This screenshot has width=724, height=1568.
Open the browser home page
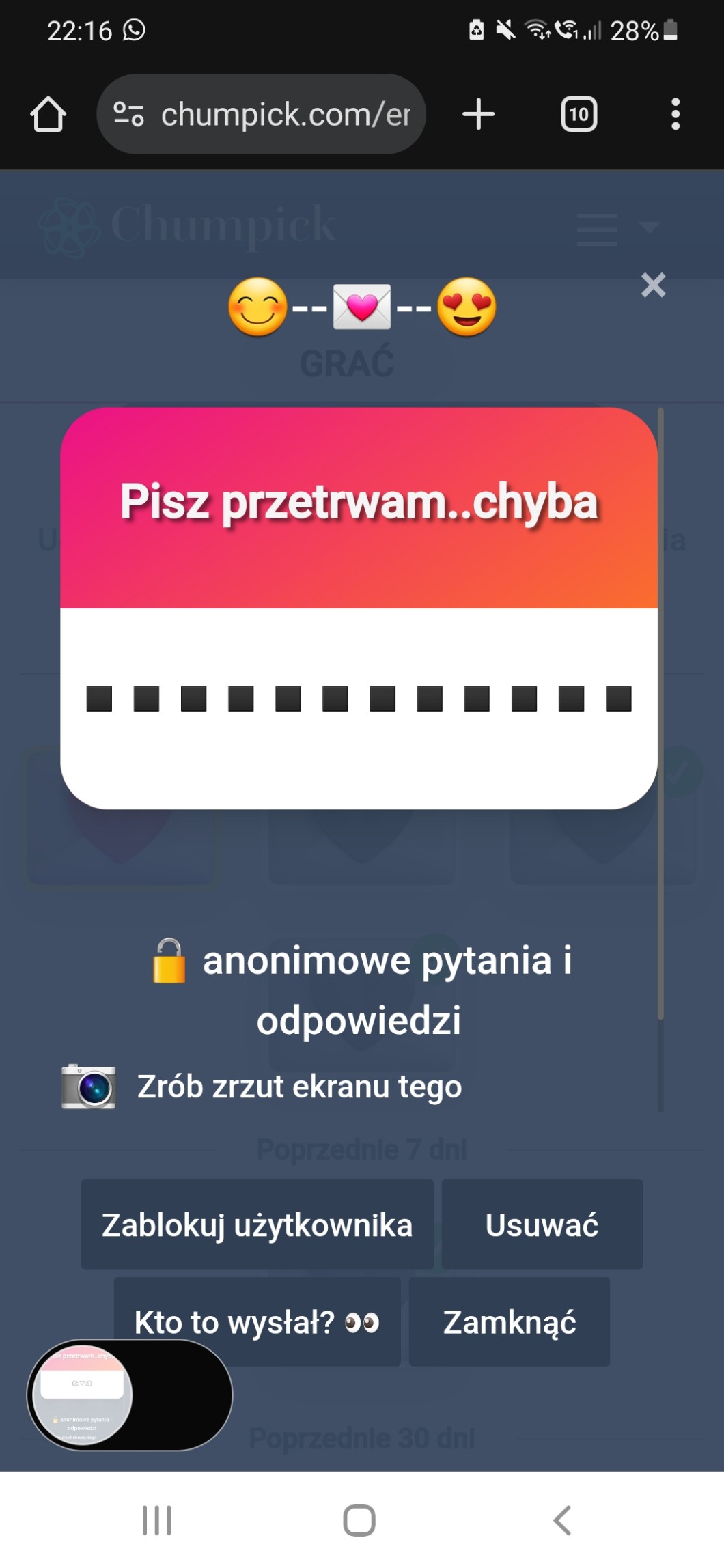pyautogui.click(x=48, y=114)
